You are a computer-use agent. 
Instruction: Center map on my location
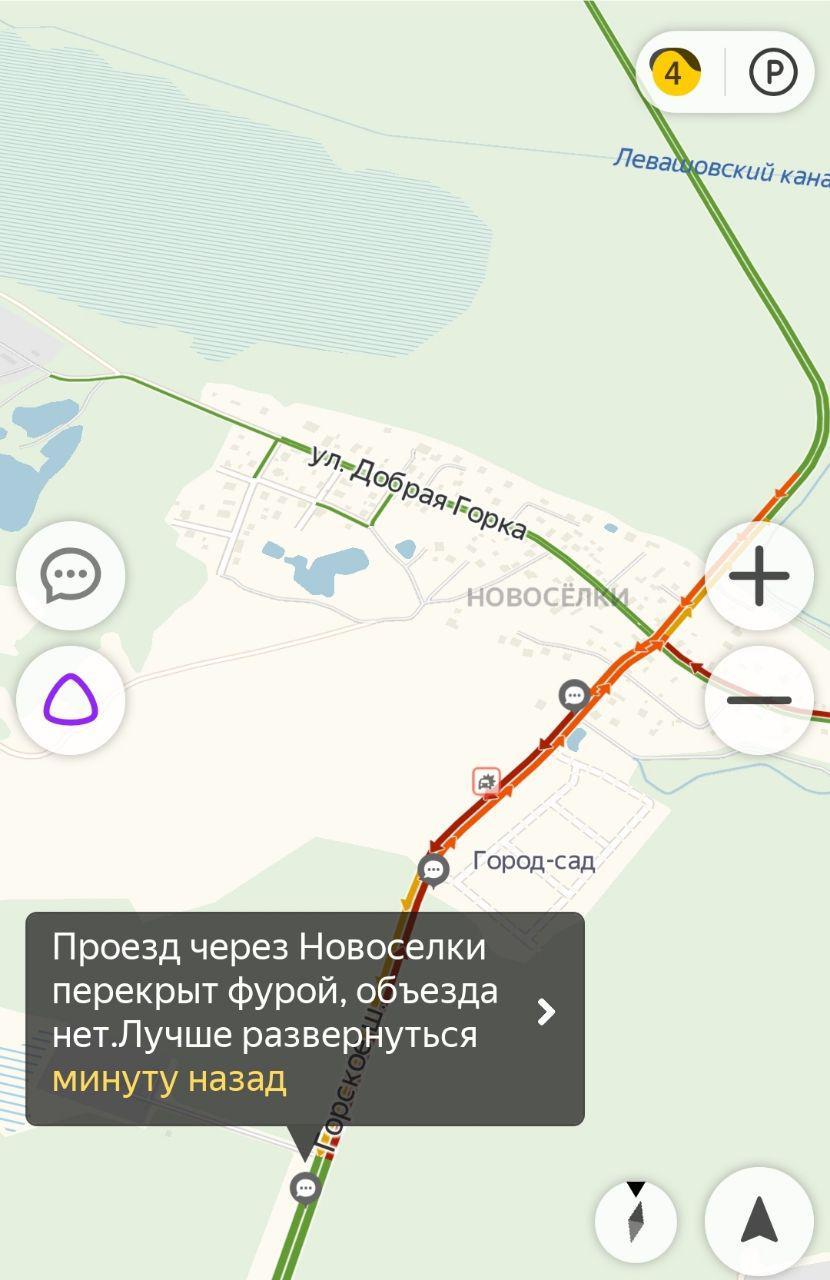pyautogui.click(x=759, y=1221)
